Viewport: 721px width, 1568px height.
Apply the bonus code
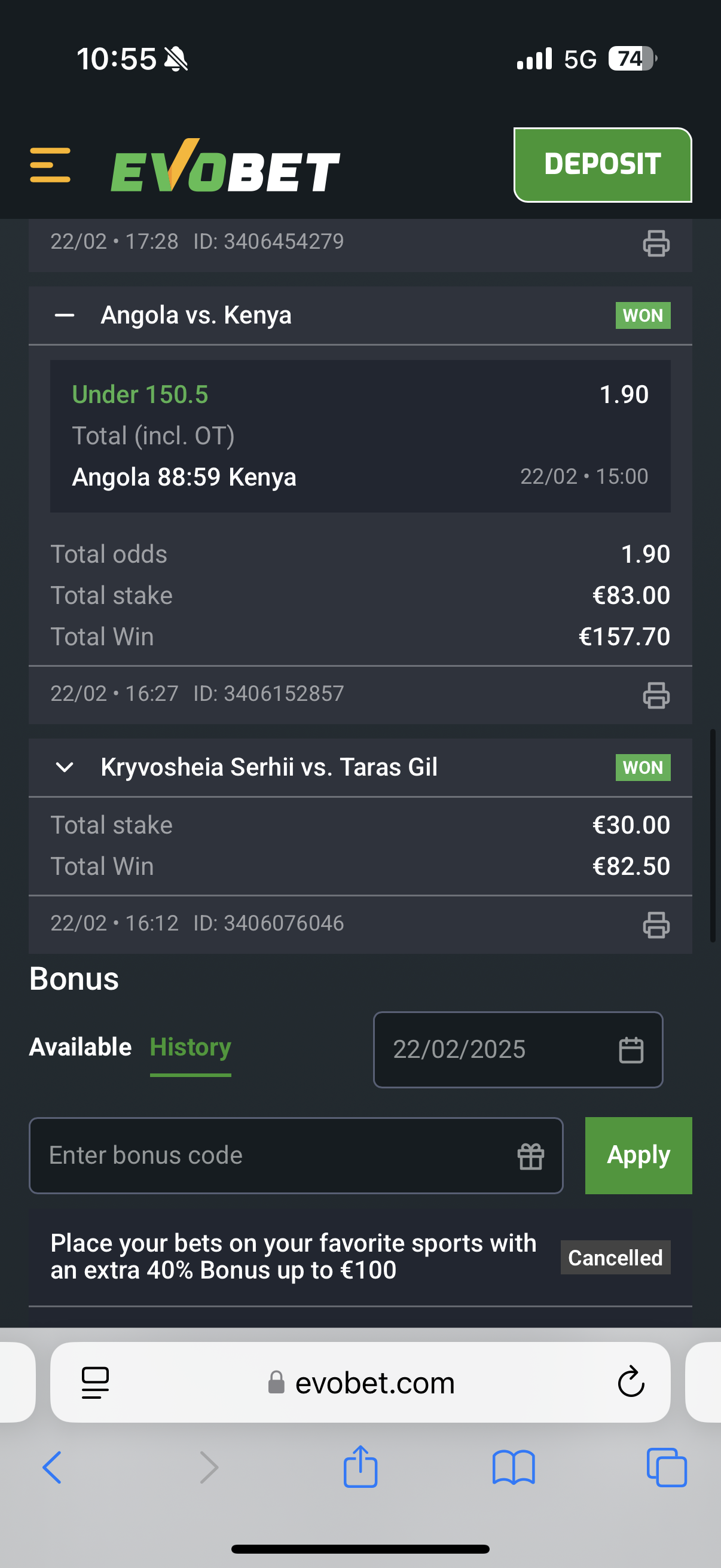[x=638, y=1155]
